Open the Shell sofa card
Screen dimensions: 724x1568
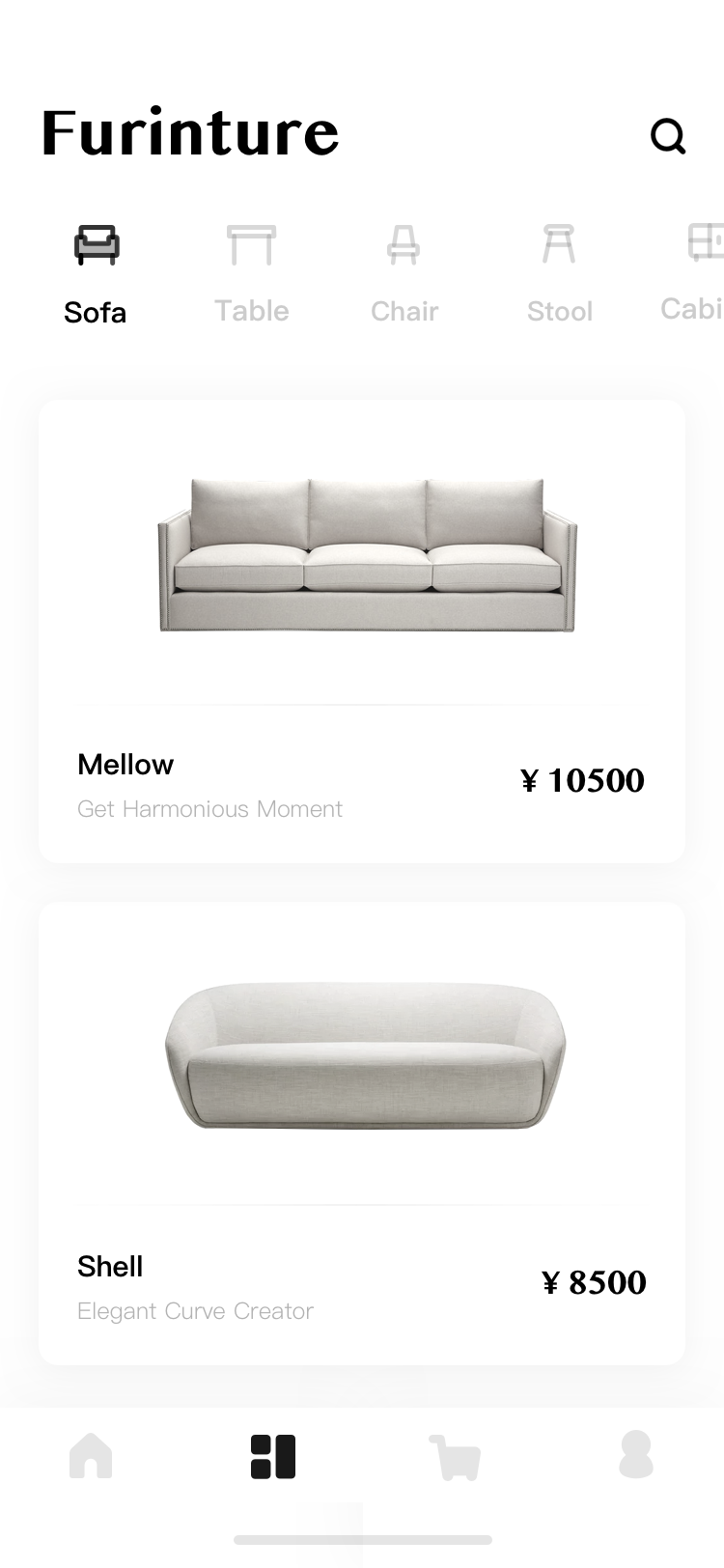tap(362, 1134)
